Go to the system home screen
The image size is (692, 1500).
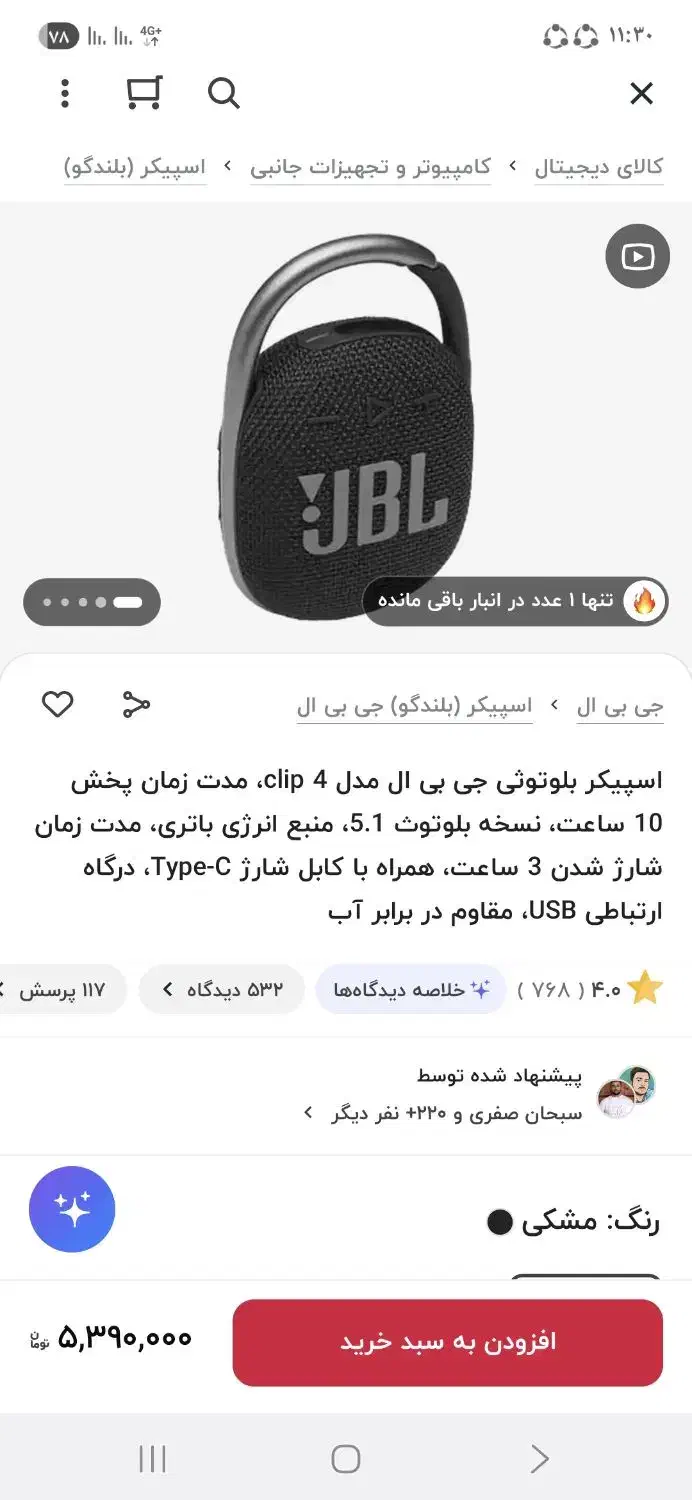click(x=346, y=1459)
